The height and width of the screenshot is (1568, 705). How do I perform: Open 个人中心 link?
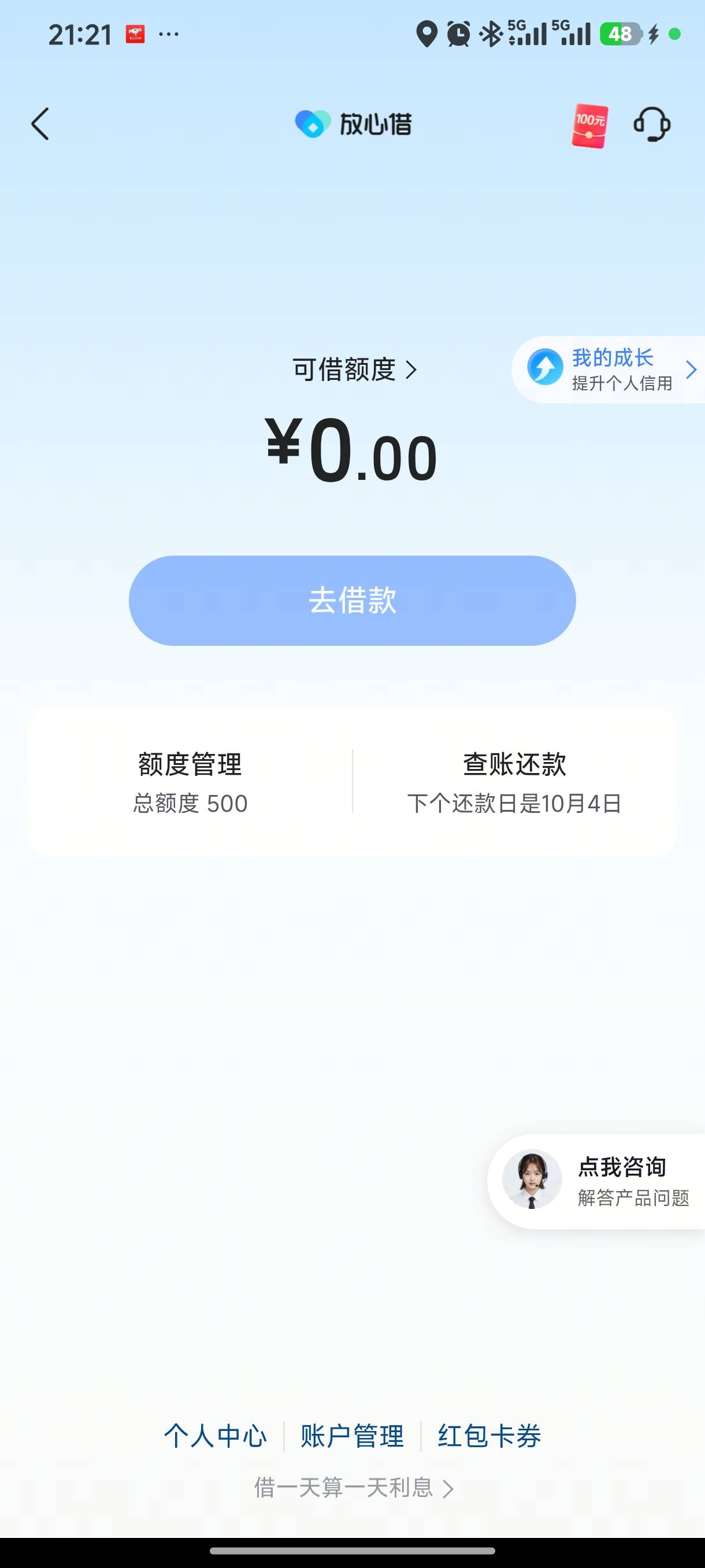coord(216,1437)
